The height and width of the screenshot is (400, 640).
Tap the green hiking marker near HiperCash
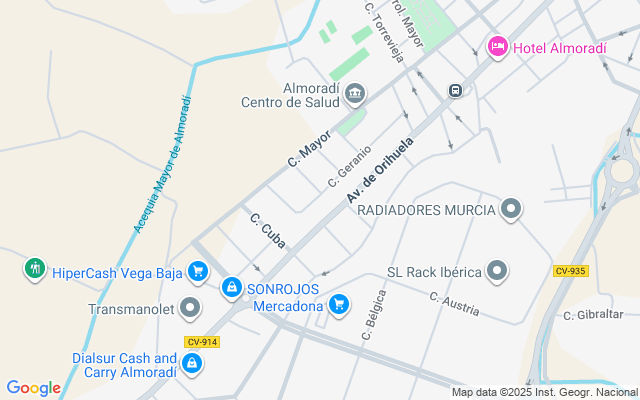click(35, 269)
